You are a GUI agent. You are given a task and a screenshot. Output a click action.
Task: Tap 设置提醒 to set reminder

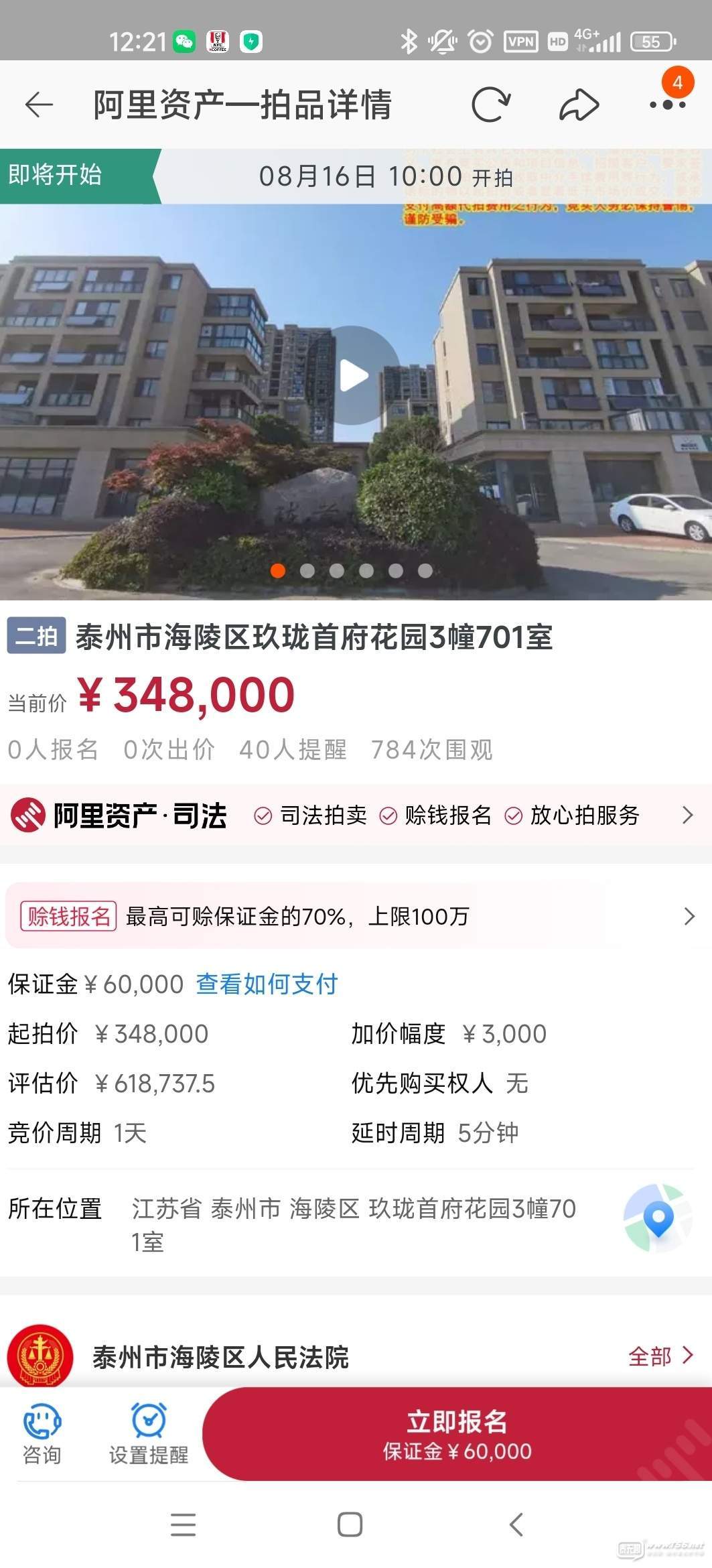149,1434
